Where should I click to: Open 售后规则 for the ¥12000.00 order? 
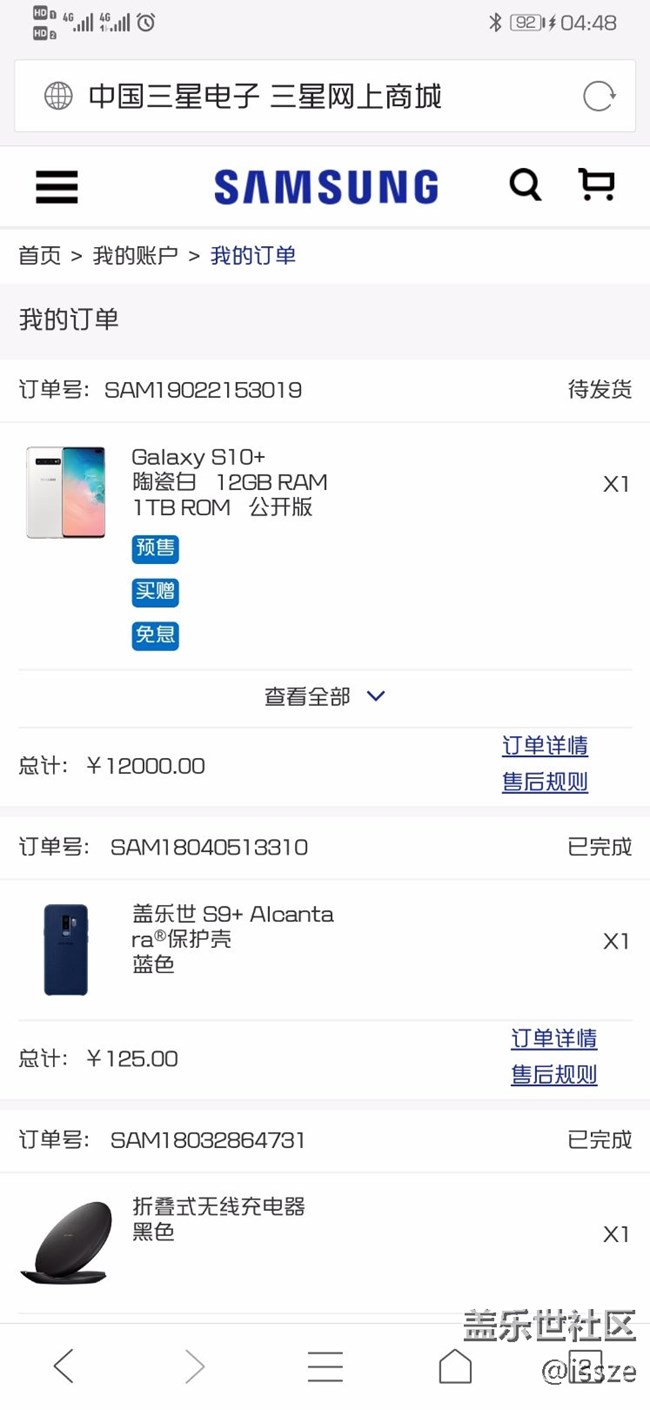click(x=545, y=782)
